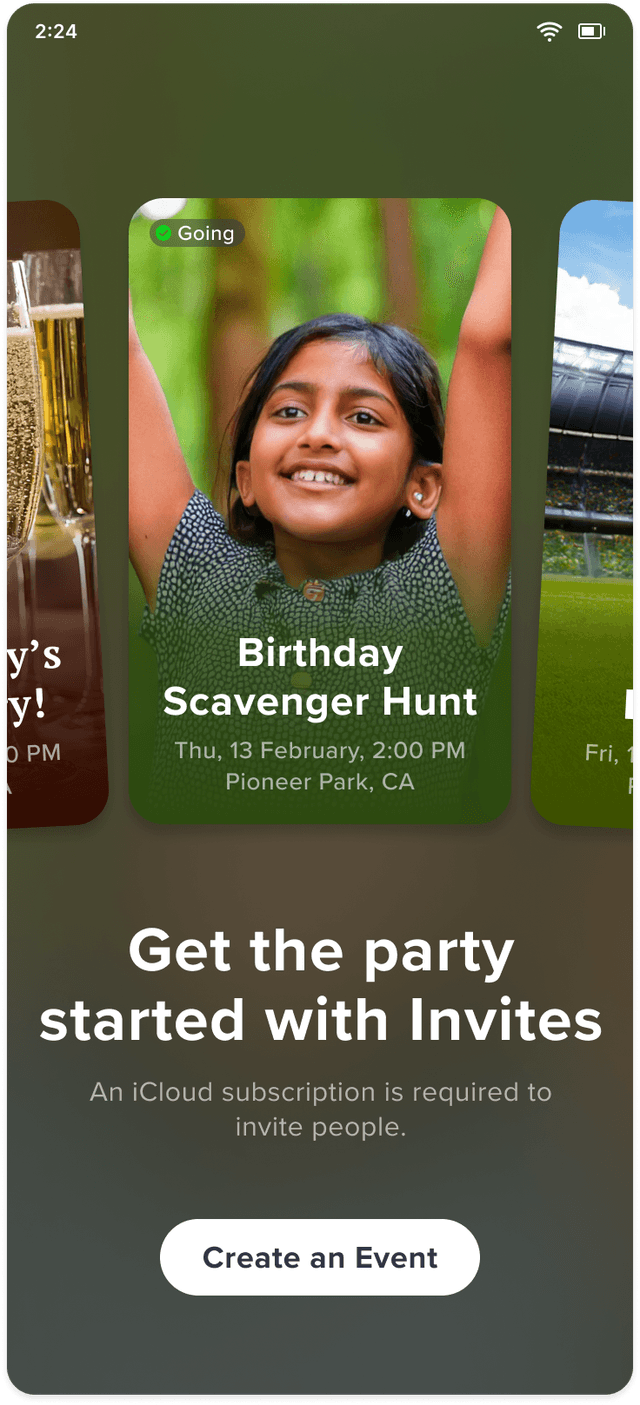Select the champagne party card
The image size is (640, 1405).
[50, 510]
